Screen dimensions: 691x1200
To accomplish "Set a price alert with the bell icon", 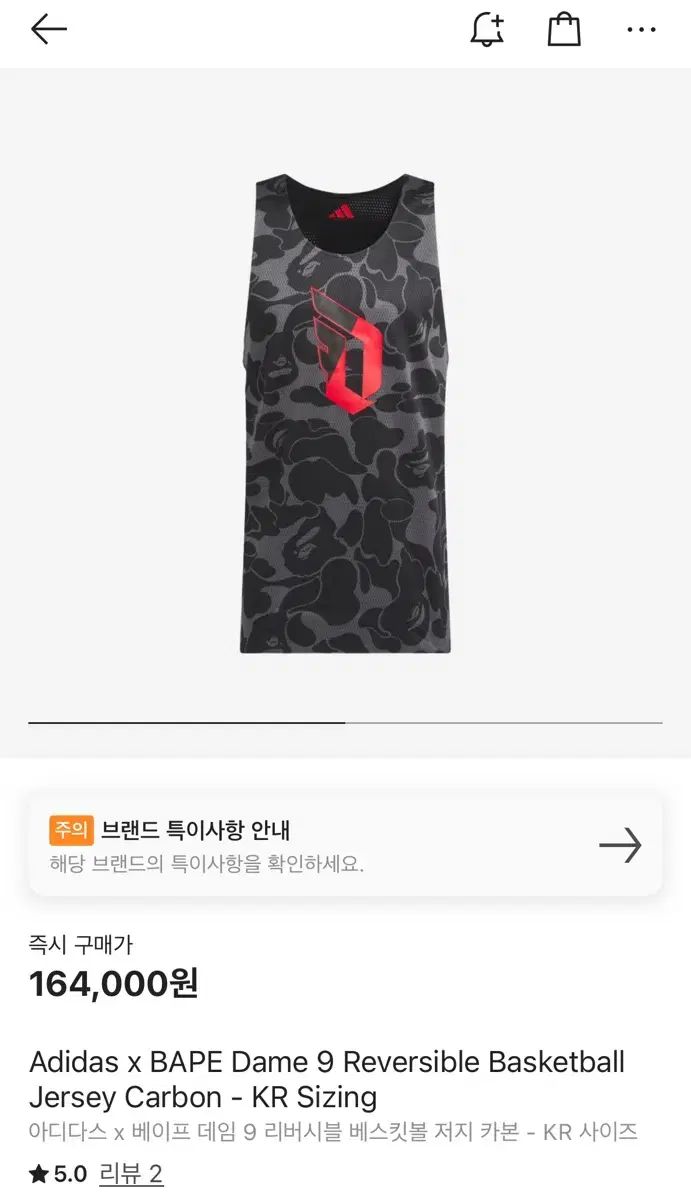I will coord(487,30).
